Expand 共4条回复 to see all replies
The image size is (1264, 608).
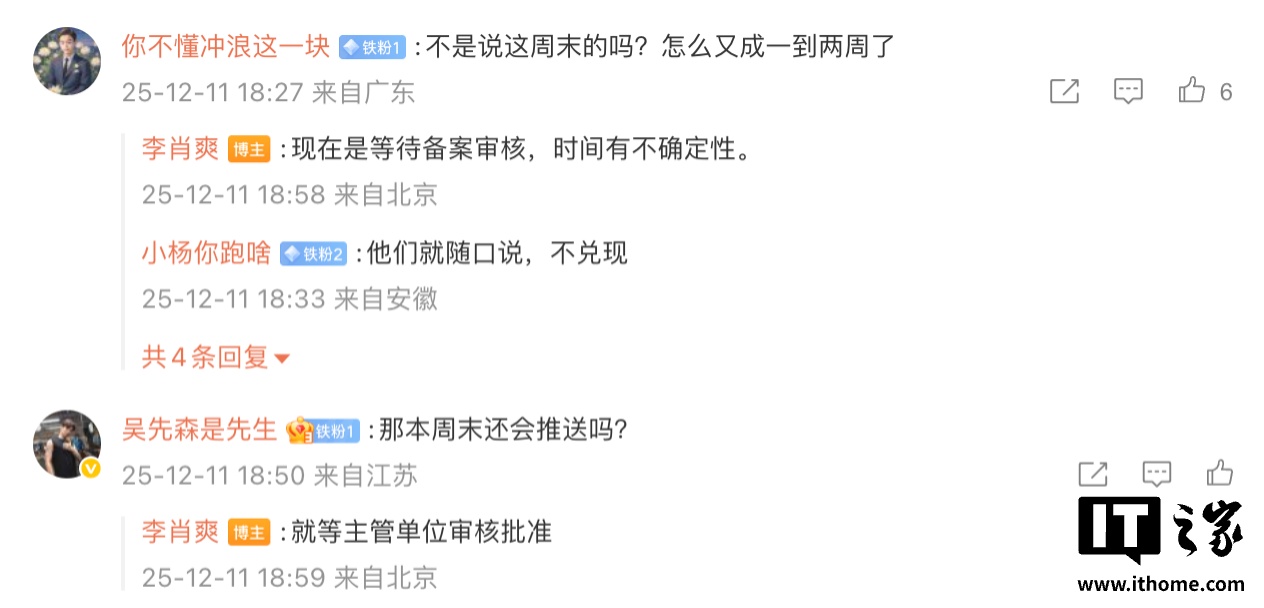point(215,357)
